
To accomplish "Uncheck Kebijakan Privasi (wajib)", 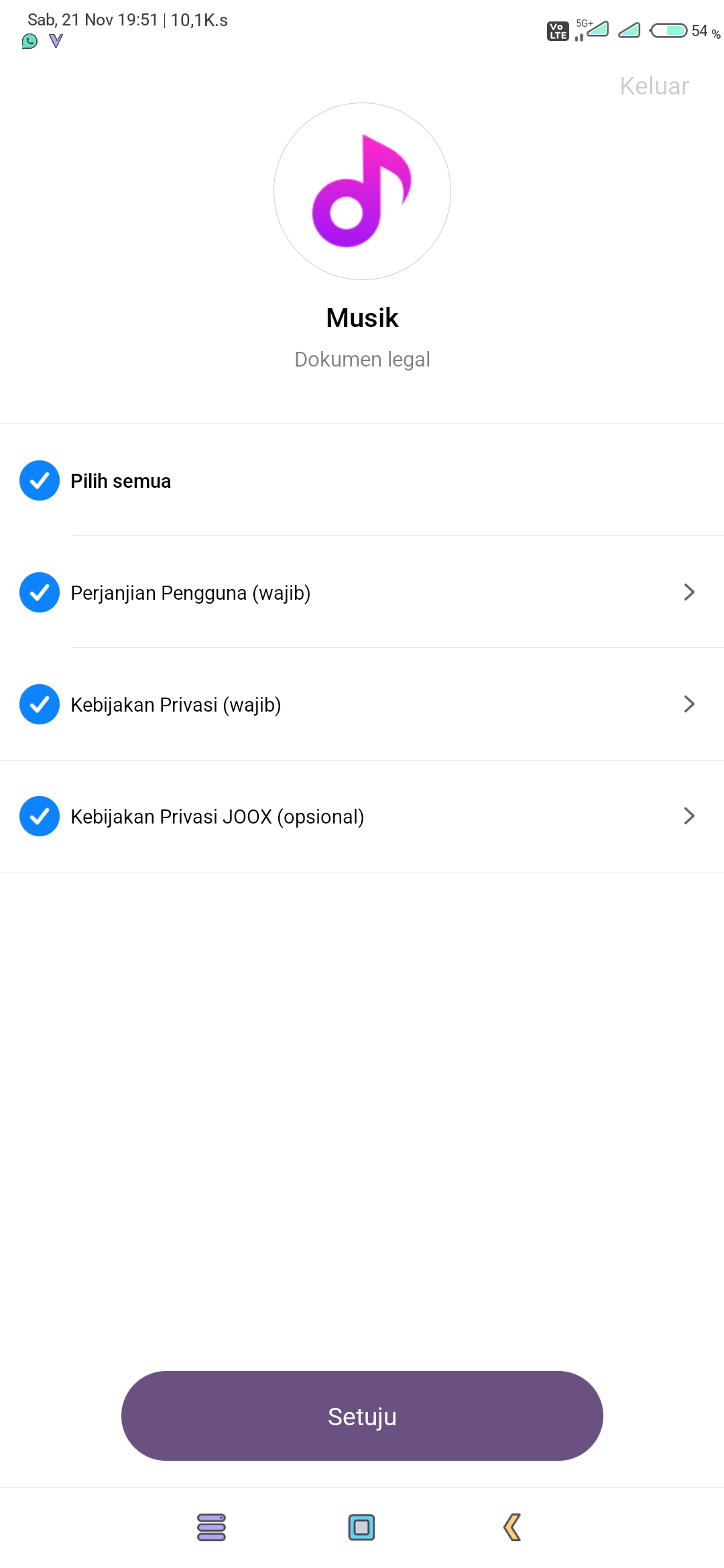I will click(x=40, y=704).
